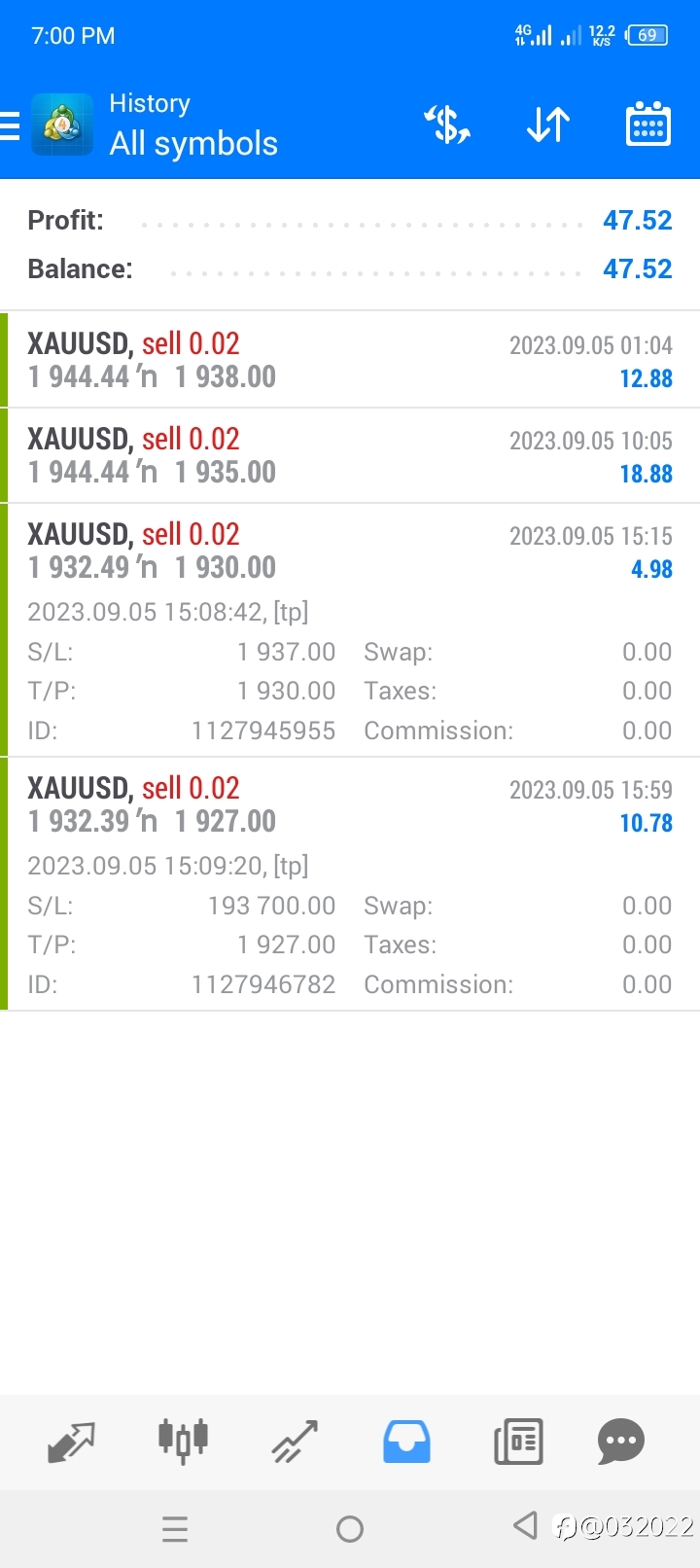Switch to the Trade tab
Image resolution: width=700 pixels, height=1568 pixels.
(295, 1442)
